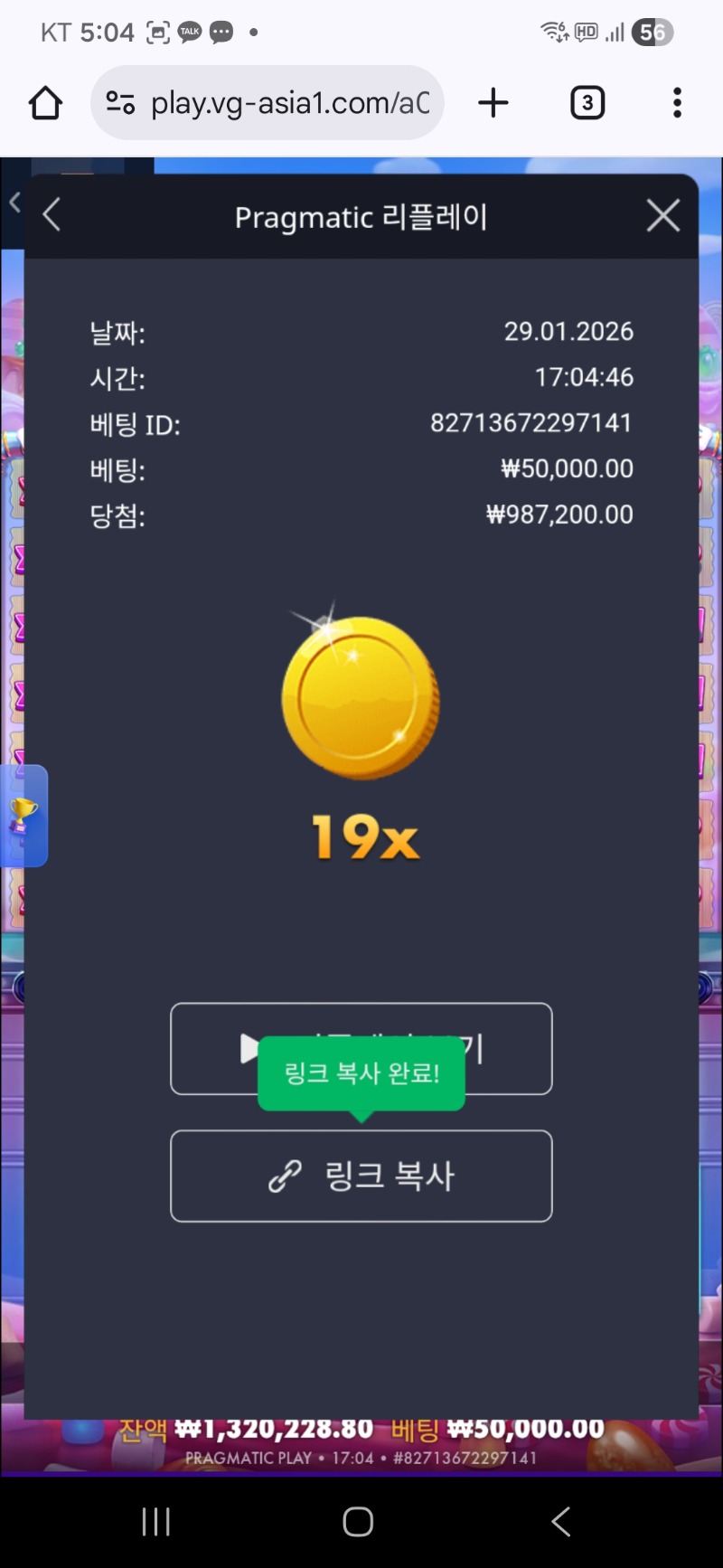The width and height of the screenshot is (723, 1568).
Task: Tap the link icon on 링크 복사 button
Action: [x=283, y=1176]
